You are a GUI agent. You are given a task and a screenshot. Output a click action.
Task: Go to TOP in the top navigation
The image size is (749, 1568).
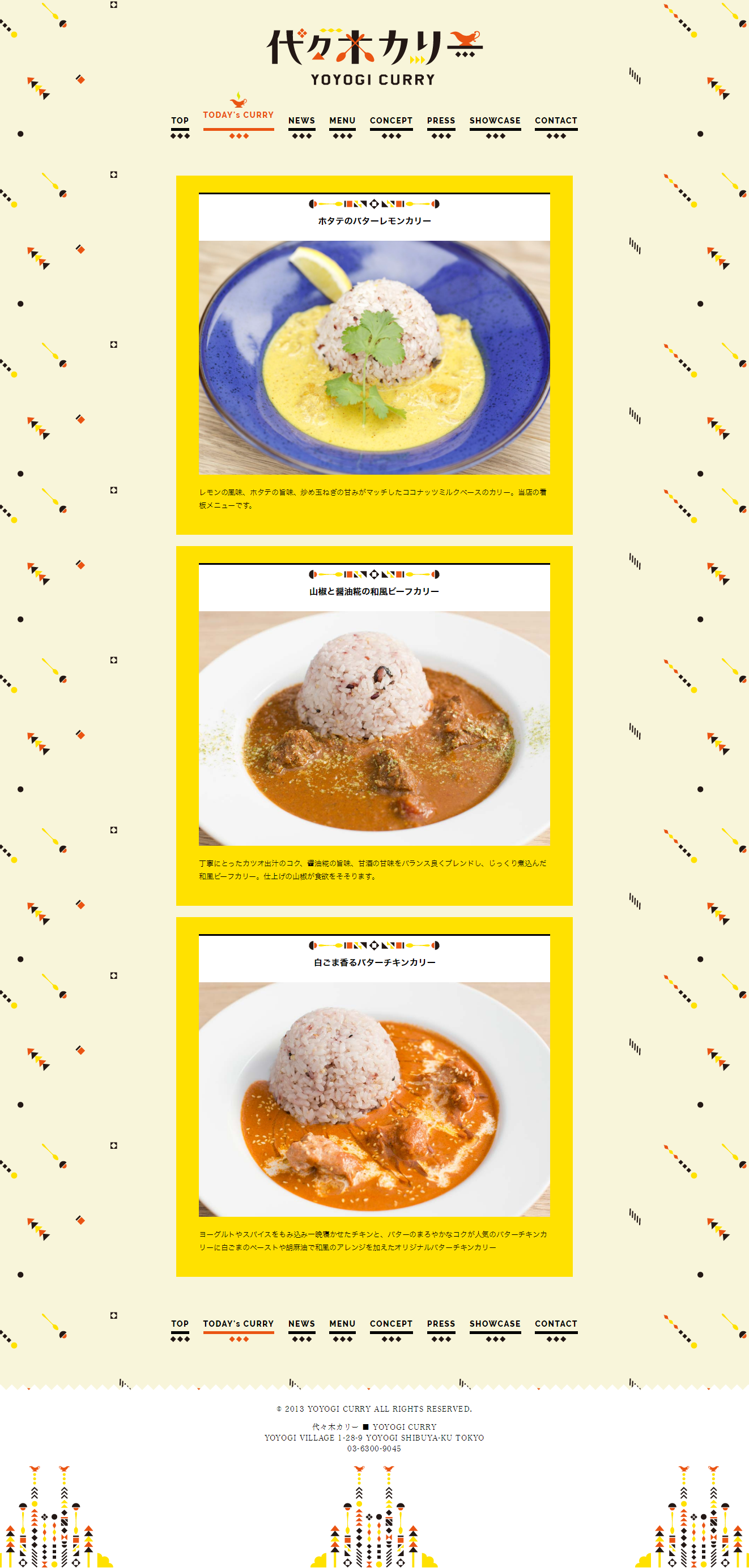pos(180,127)
